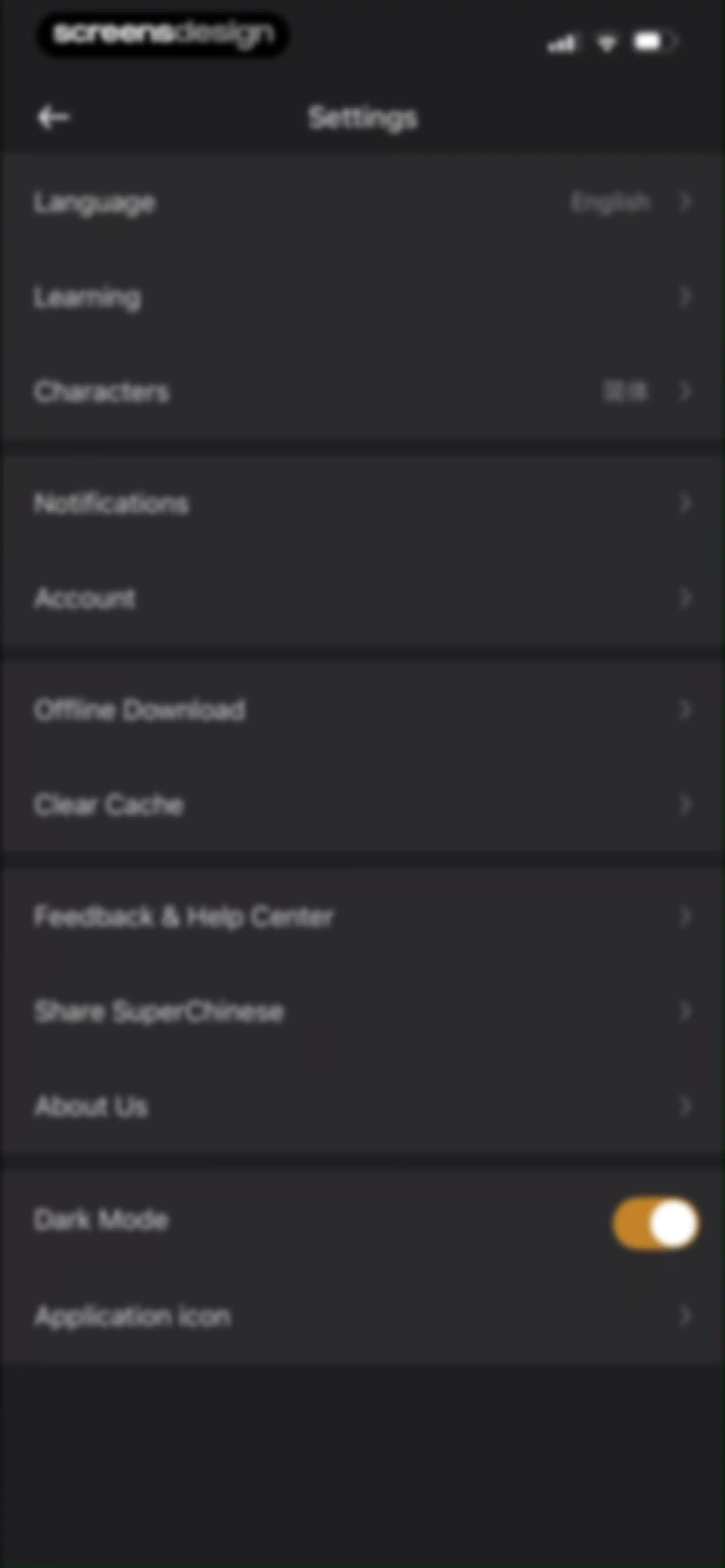Open Notifications settings
This screenshot has width=725, height=1568.
pos(362,503)
